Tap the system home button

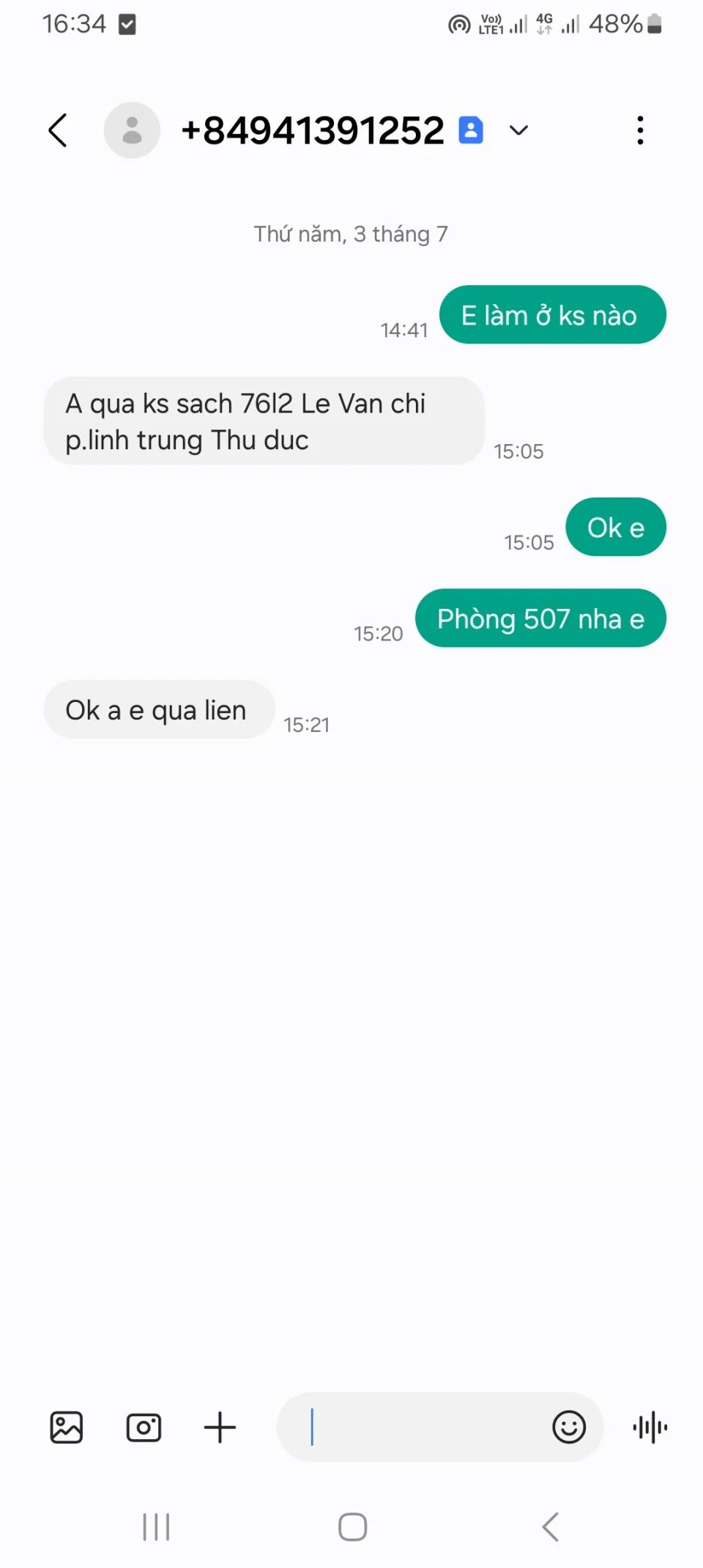tap(352, 1528)
